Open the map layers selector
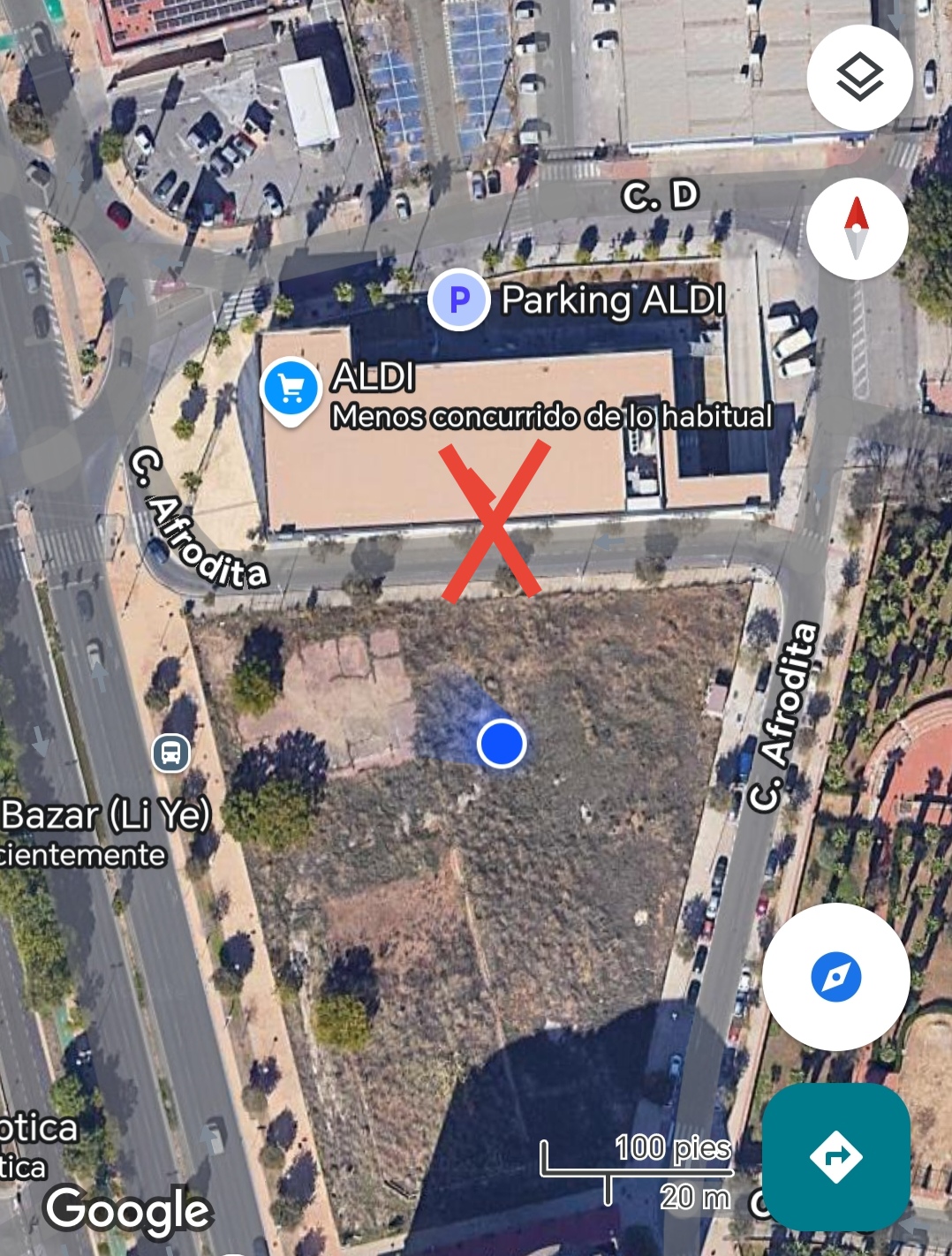This screenshot has width=952, height=1256. (858, 78)
